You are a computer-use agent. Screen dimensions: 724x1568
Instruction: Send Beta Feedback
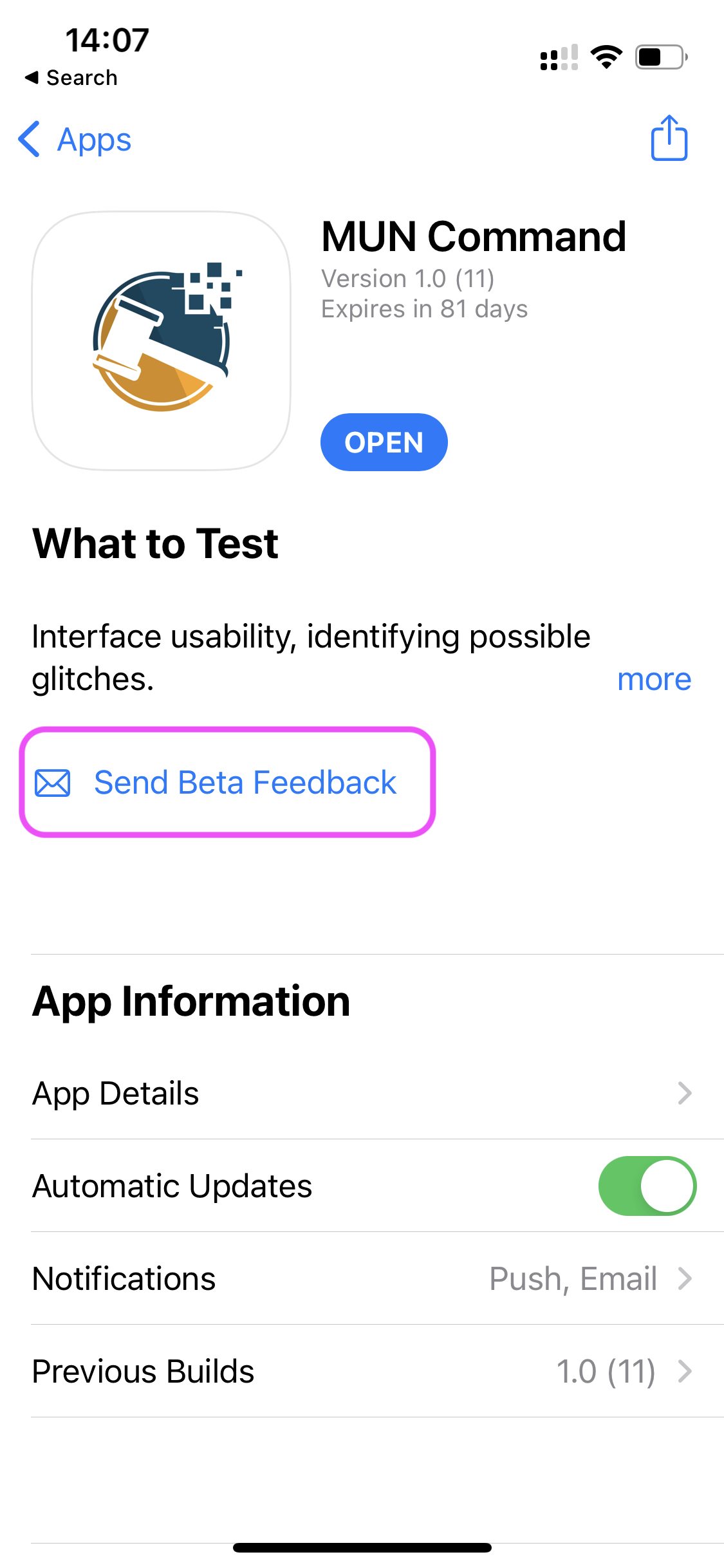(x=228, y=782)
